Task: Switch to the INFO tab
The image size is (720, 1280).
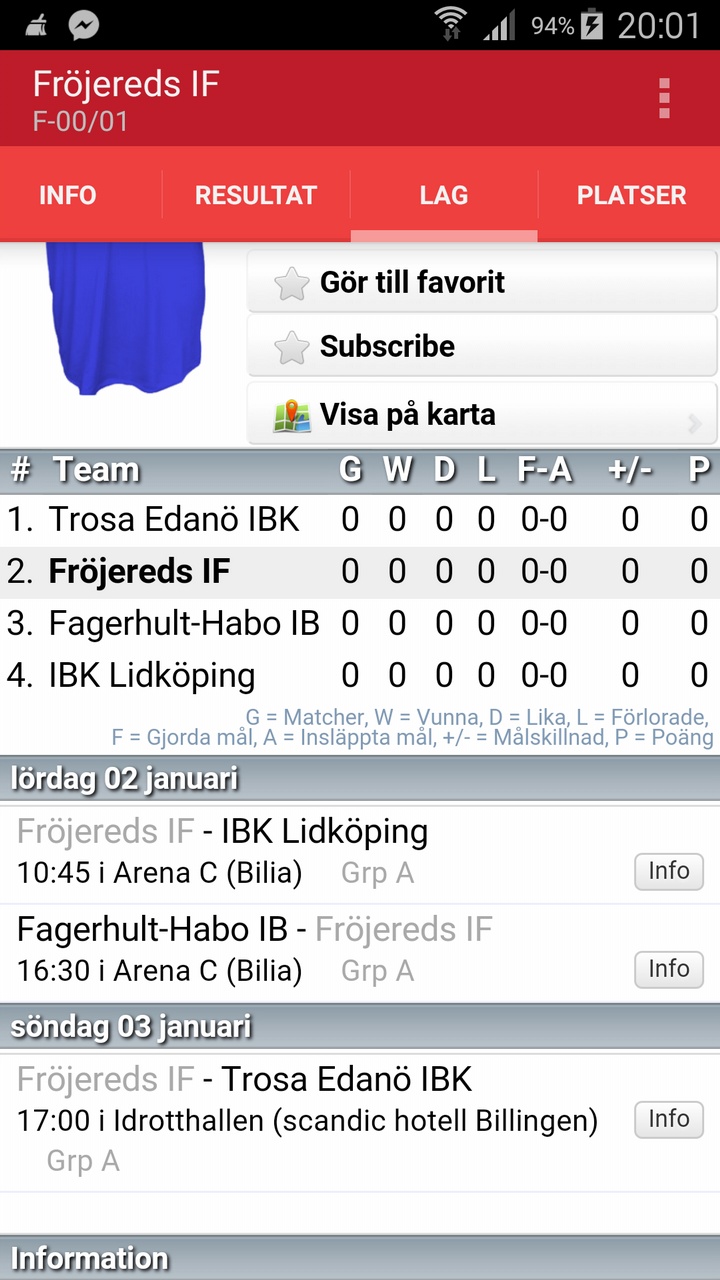Action: pos(68,195)
